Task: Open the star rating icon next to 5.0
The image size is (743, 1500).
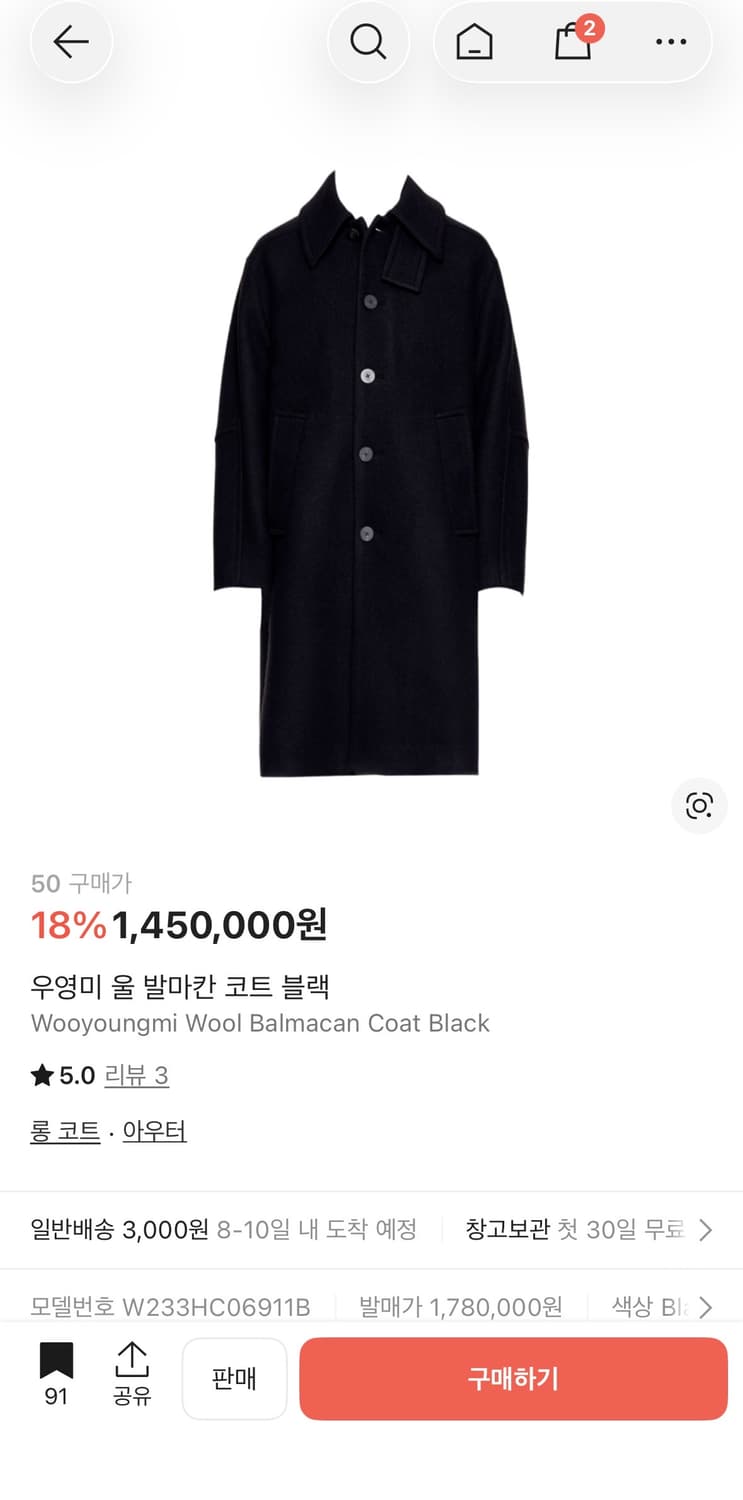Action: point(41,1075)
